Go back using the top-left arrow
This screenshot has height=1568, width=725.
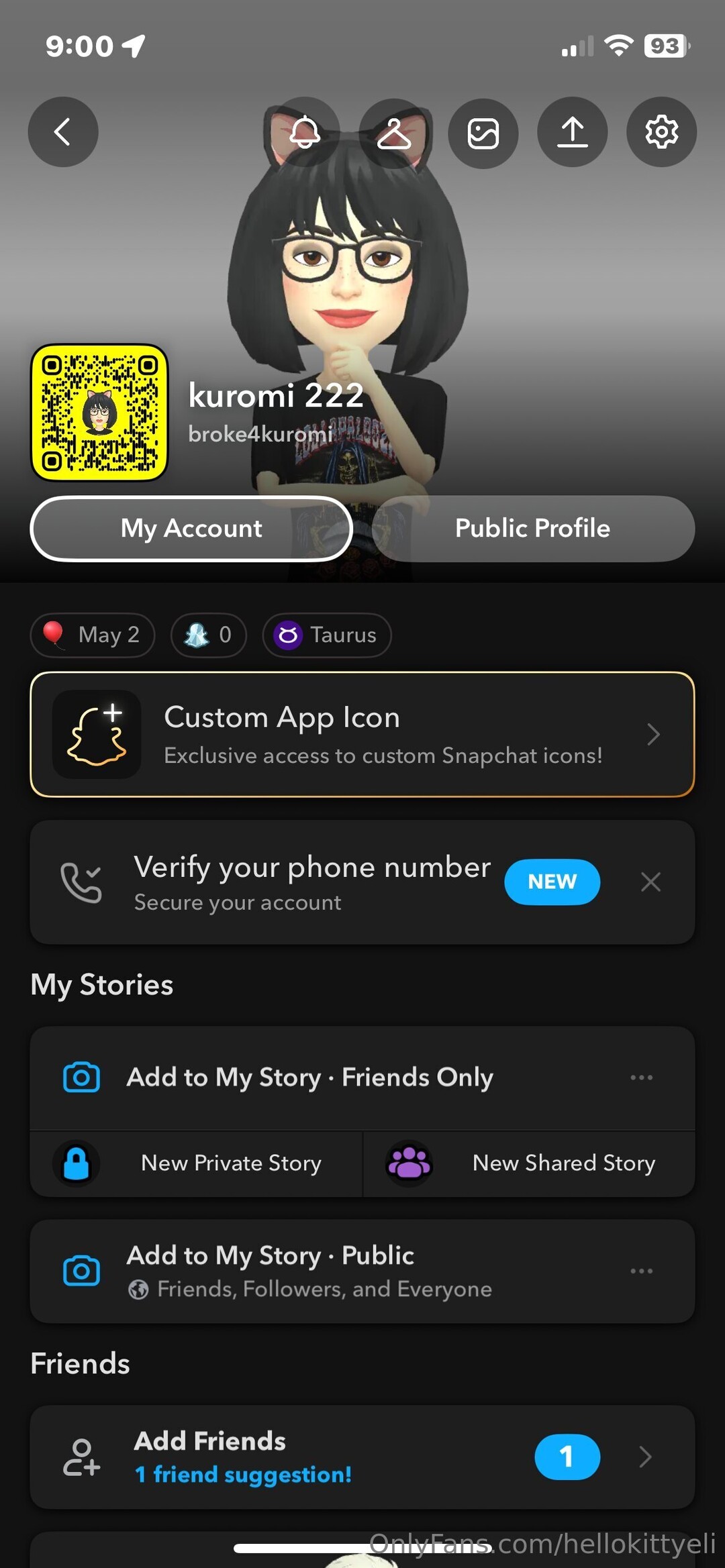pyautogui.click(x=62, y=132)
